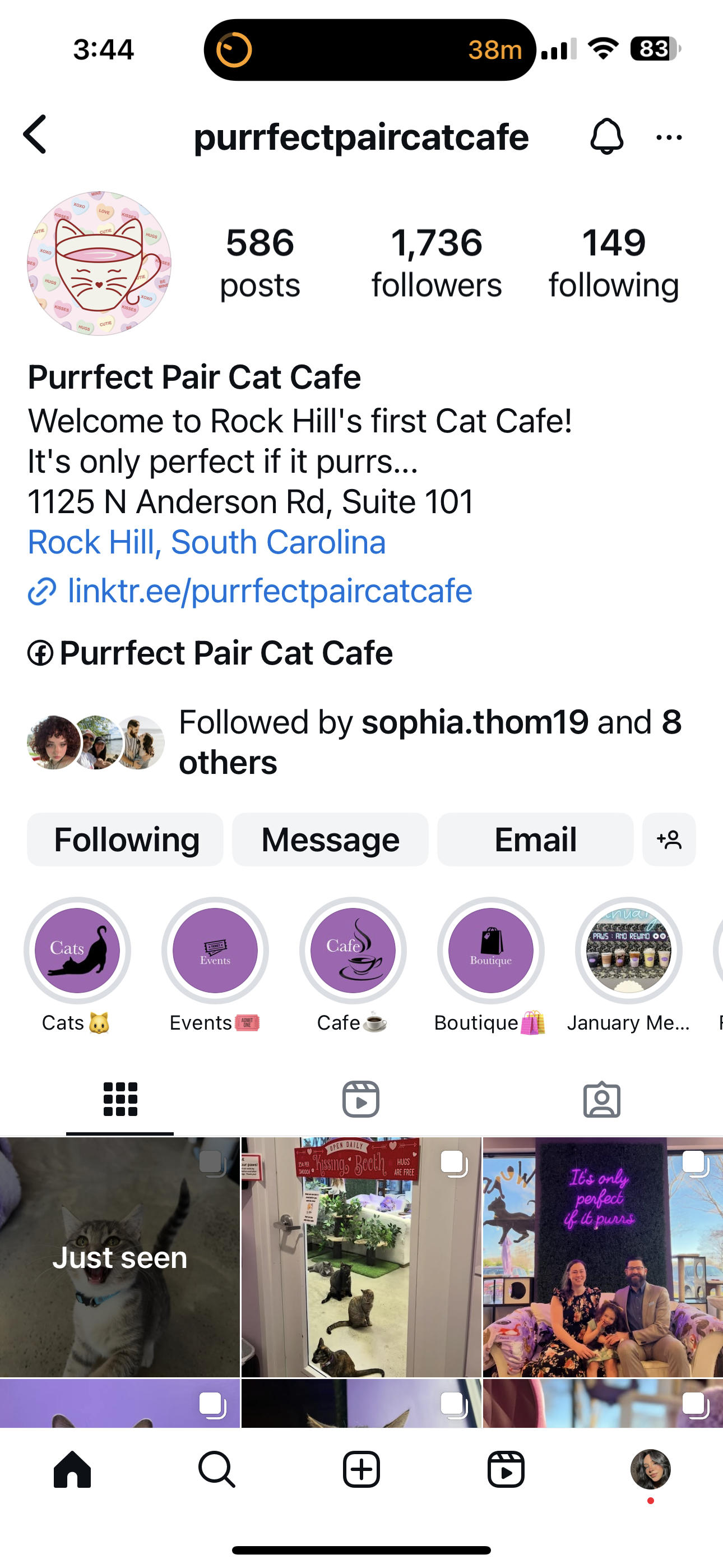The height and width of the screenshot is (1568, 723).
Task: Open the notifications bell for this profile
Action: coord(606,136)
